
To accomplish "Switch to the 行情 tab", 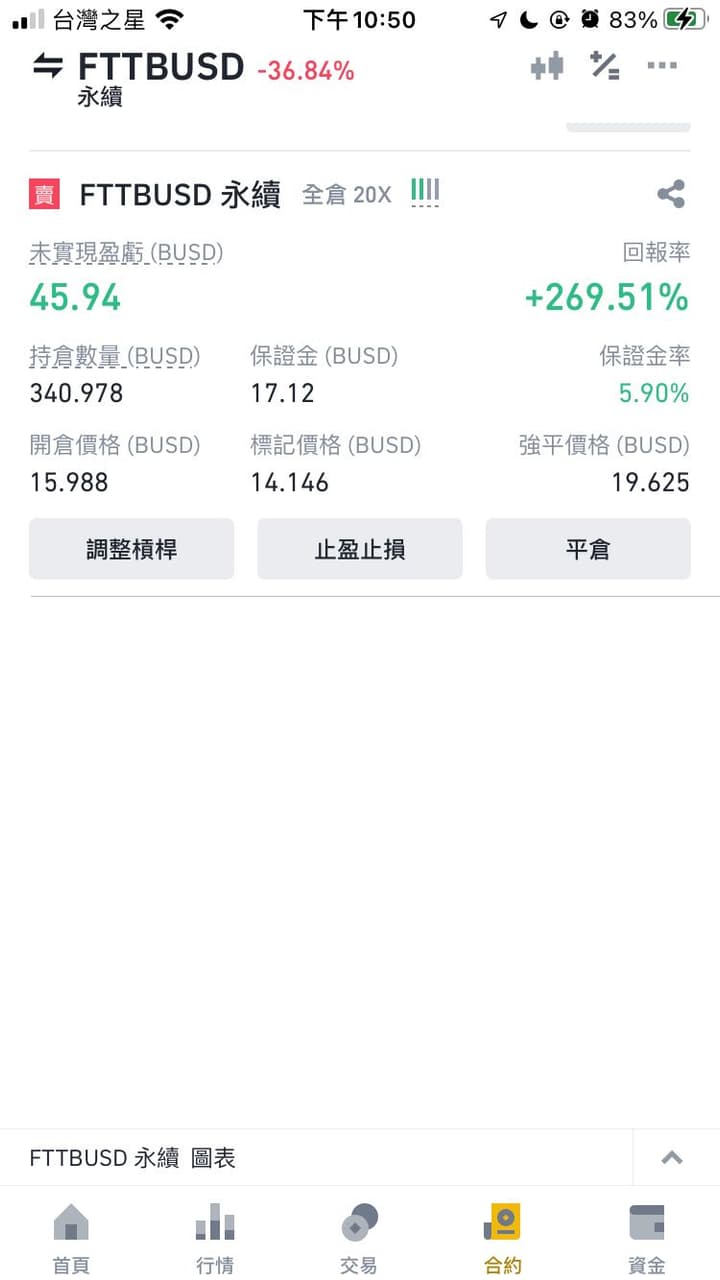I will pyautogui.click(x=215, y=1238).
